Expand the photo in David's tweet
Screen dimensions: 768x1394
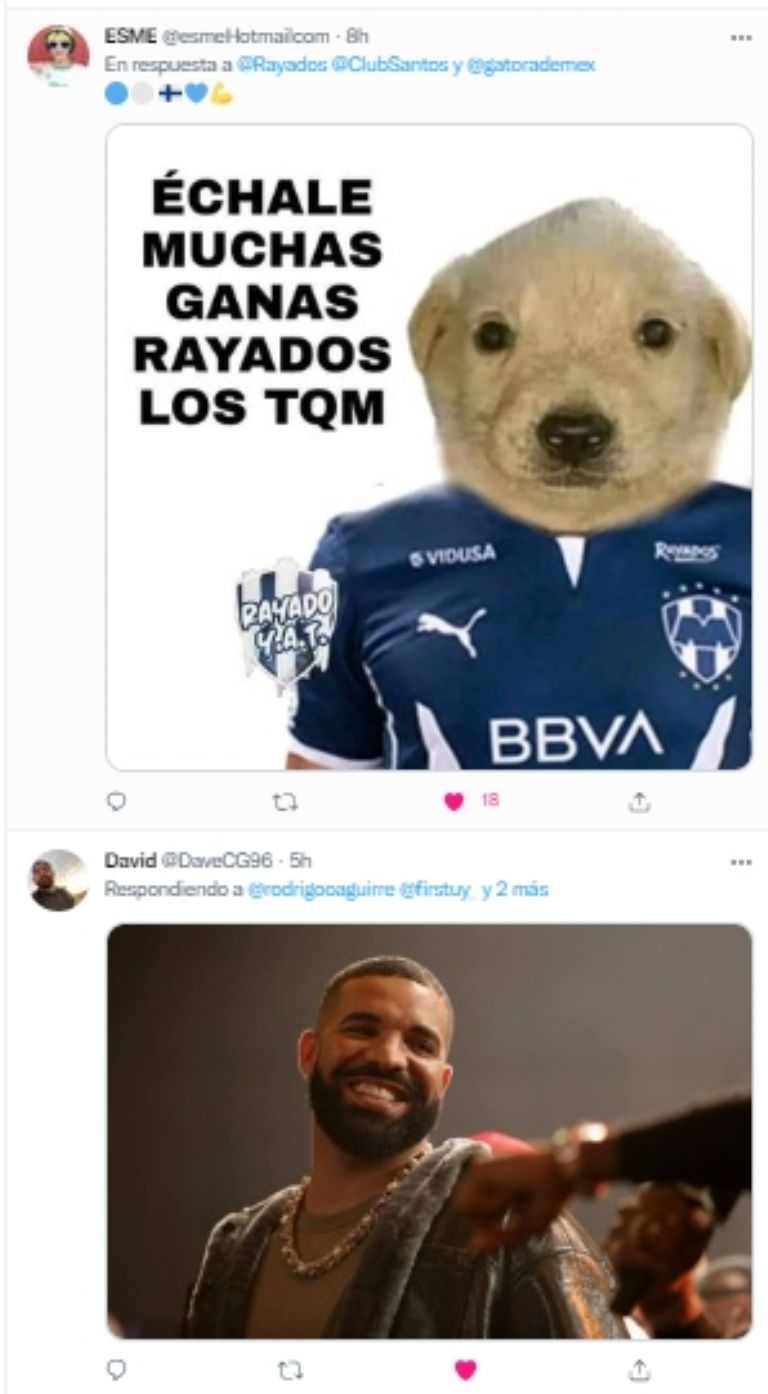coord(429,1131)
